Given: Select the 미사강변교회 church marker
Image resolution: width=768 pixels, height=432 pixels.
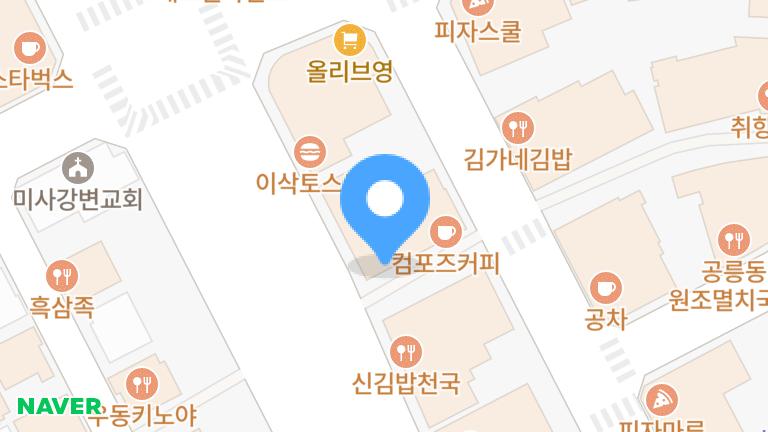Looking at the screenshot, I should pyautogui.click(x=77, y=168).
